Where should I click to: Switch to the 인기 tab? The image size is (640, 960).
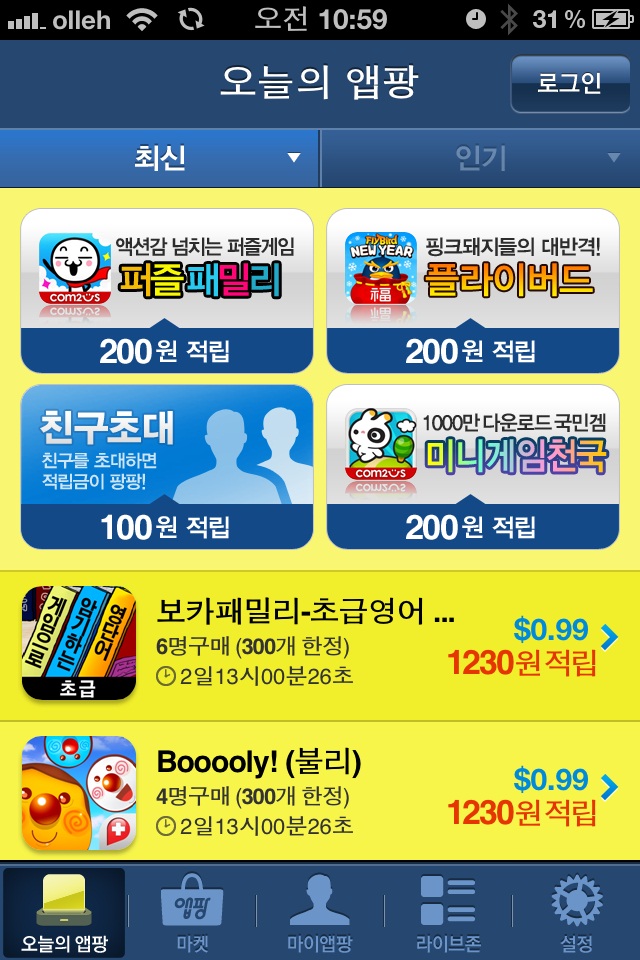click(481, 158)
